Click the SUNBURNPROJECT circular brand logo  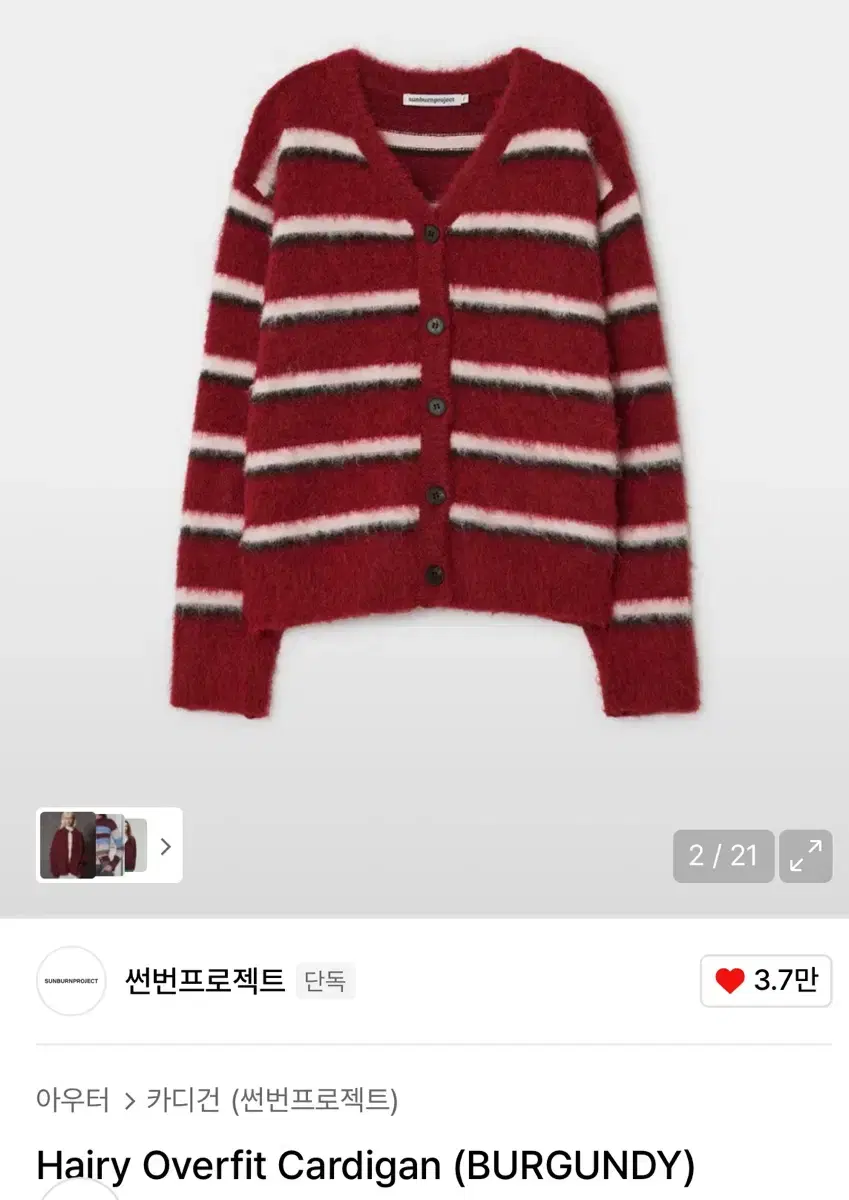pos(71,981)
